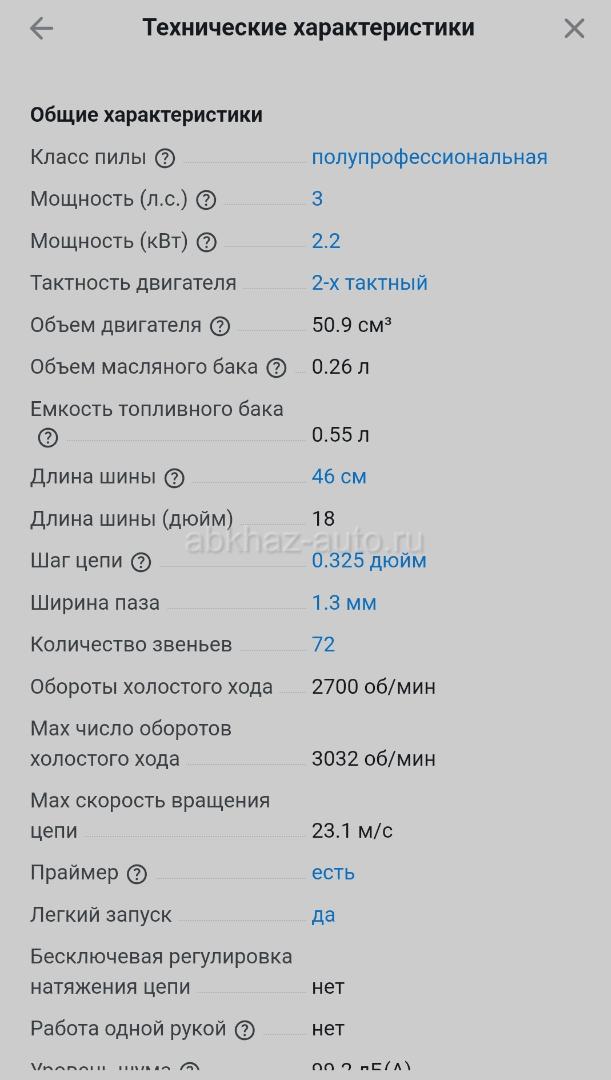Show help for Объем масляного бака
The width and height of the screenshot is (611, 1080).
(277, 368)
